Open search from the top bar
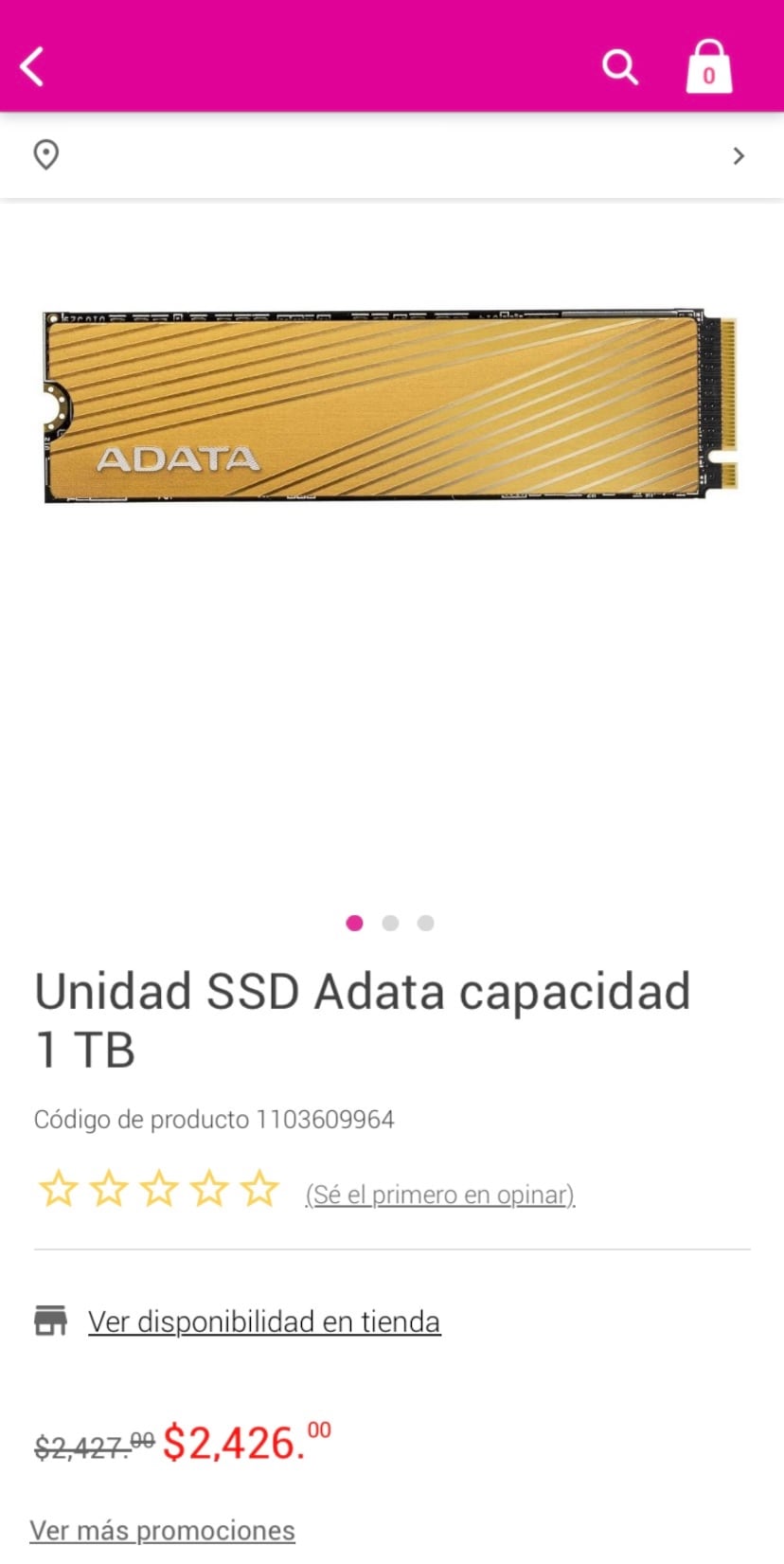Viewport: 784px width, 1564px height. pos(620,67)
